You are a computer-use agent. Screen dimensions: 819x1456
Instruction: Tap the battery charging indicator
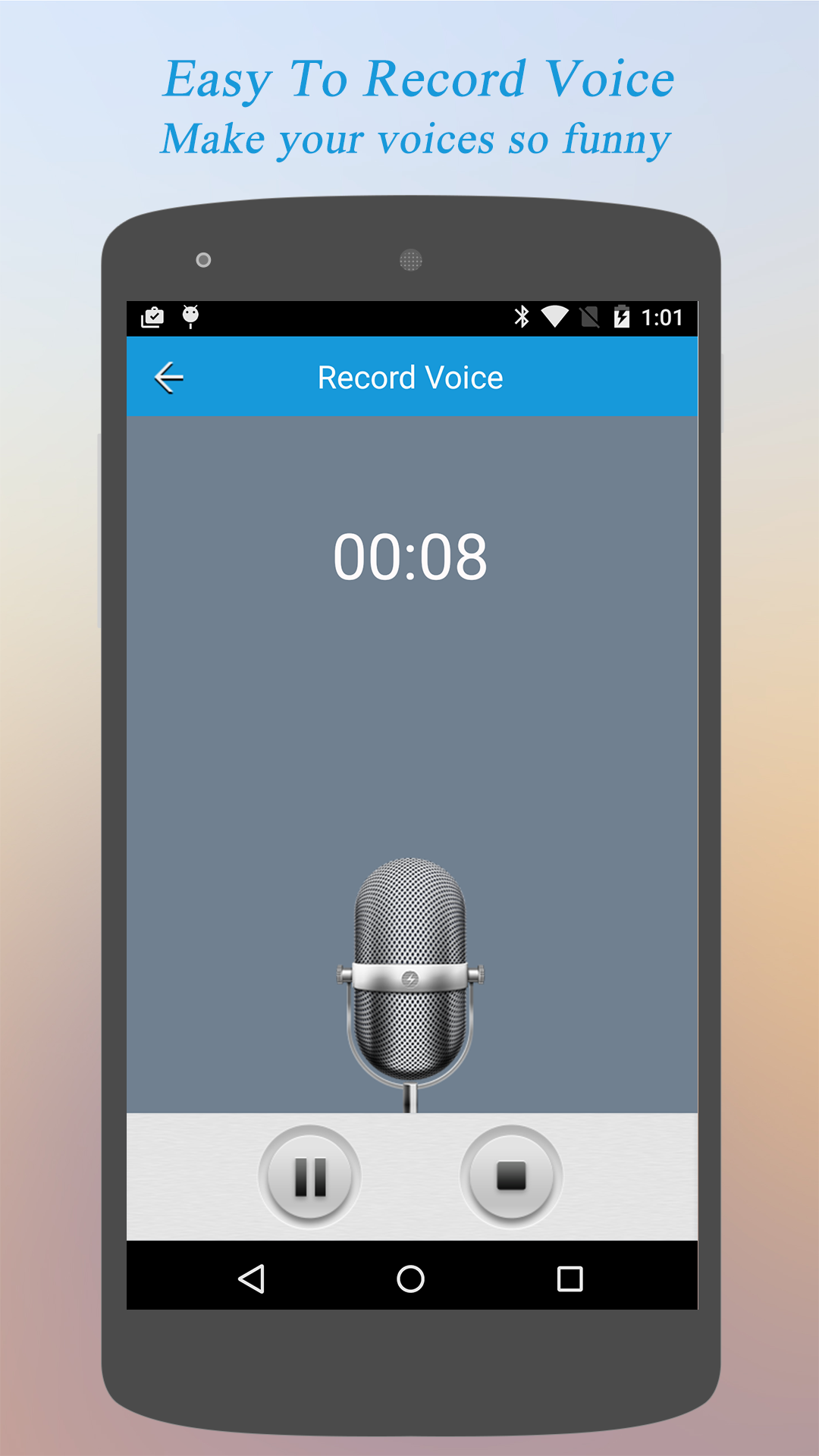(x=622, y=316)
